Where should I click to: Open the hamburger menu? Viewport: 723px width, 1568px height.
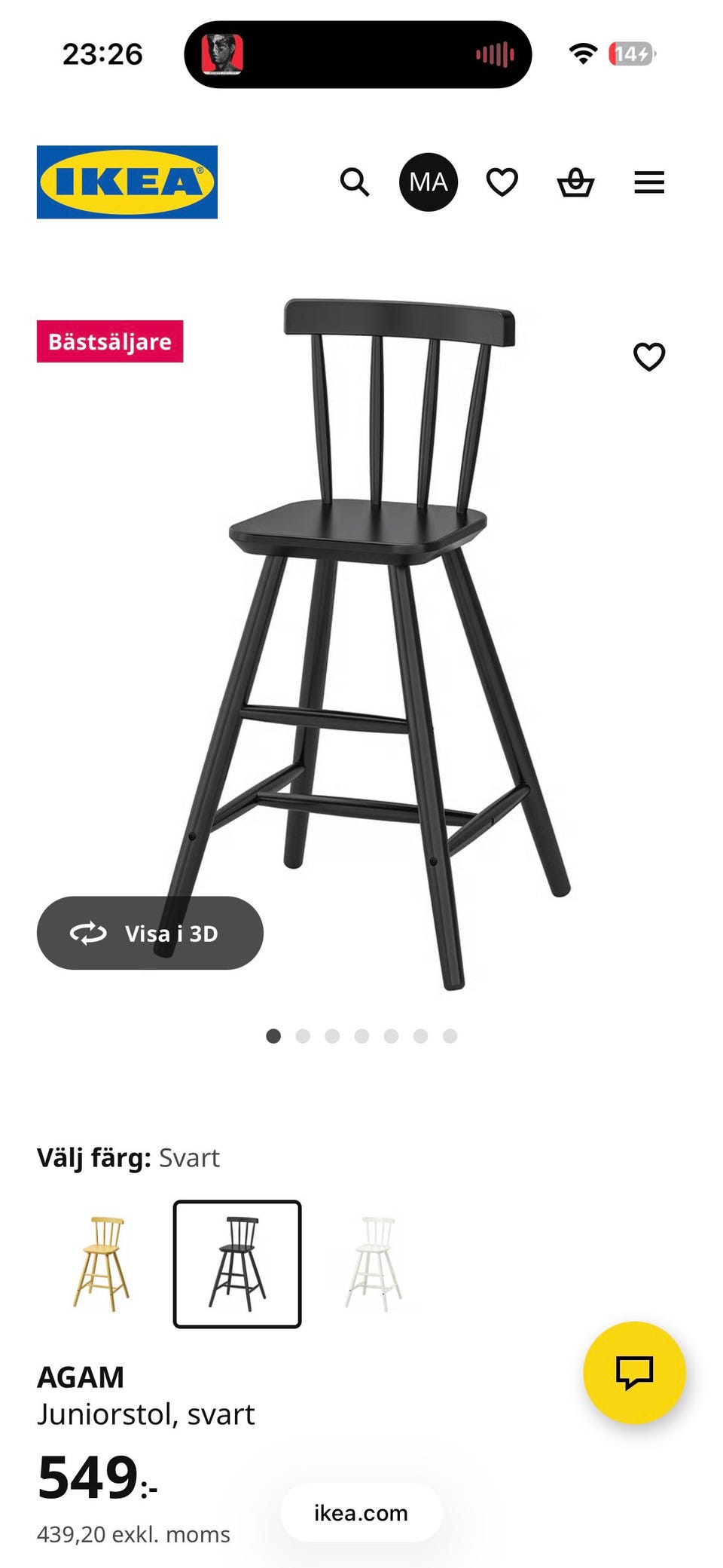pos(648,182)
